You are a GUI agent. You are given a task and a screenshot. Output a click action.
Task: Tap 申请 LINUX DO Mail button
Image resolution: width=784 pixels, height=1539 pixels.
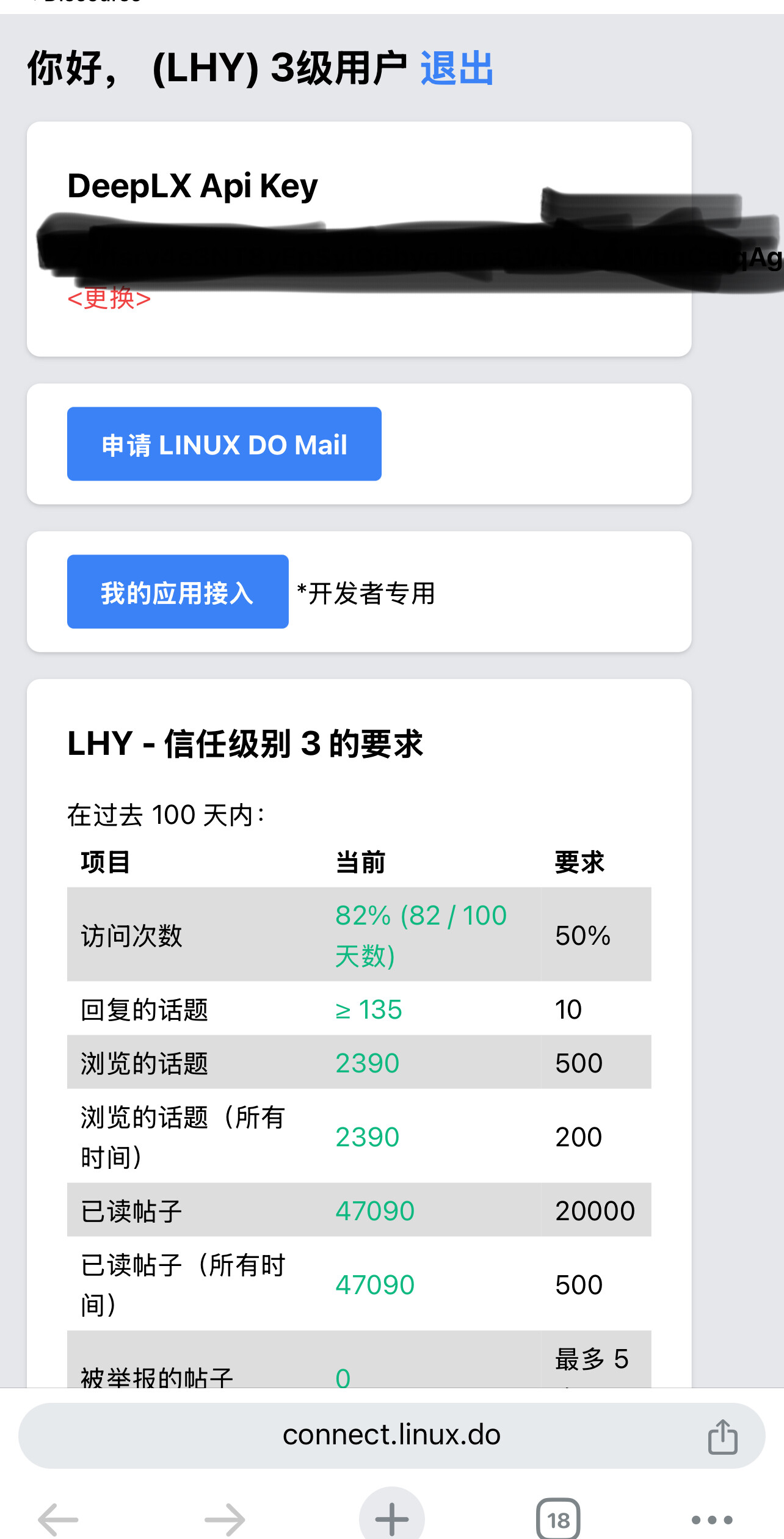tap(224, 444)
